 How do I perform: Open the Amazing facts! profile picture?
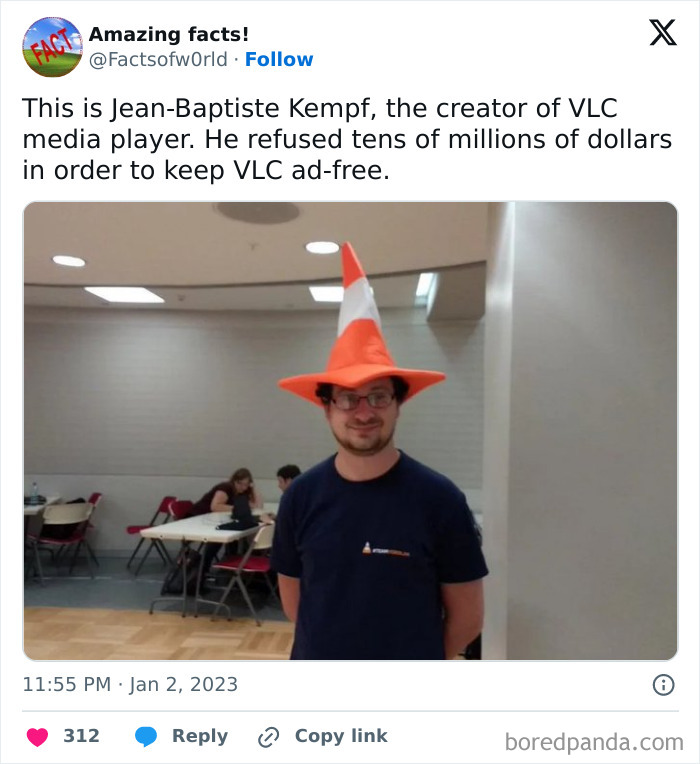click(x=52, y=47)
